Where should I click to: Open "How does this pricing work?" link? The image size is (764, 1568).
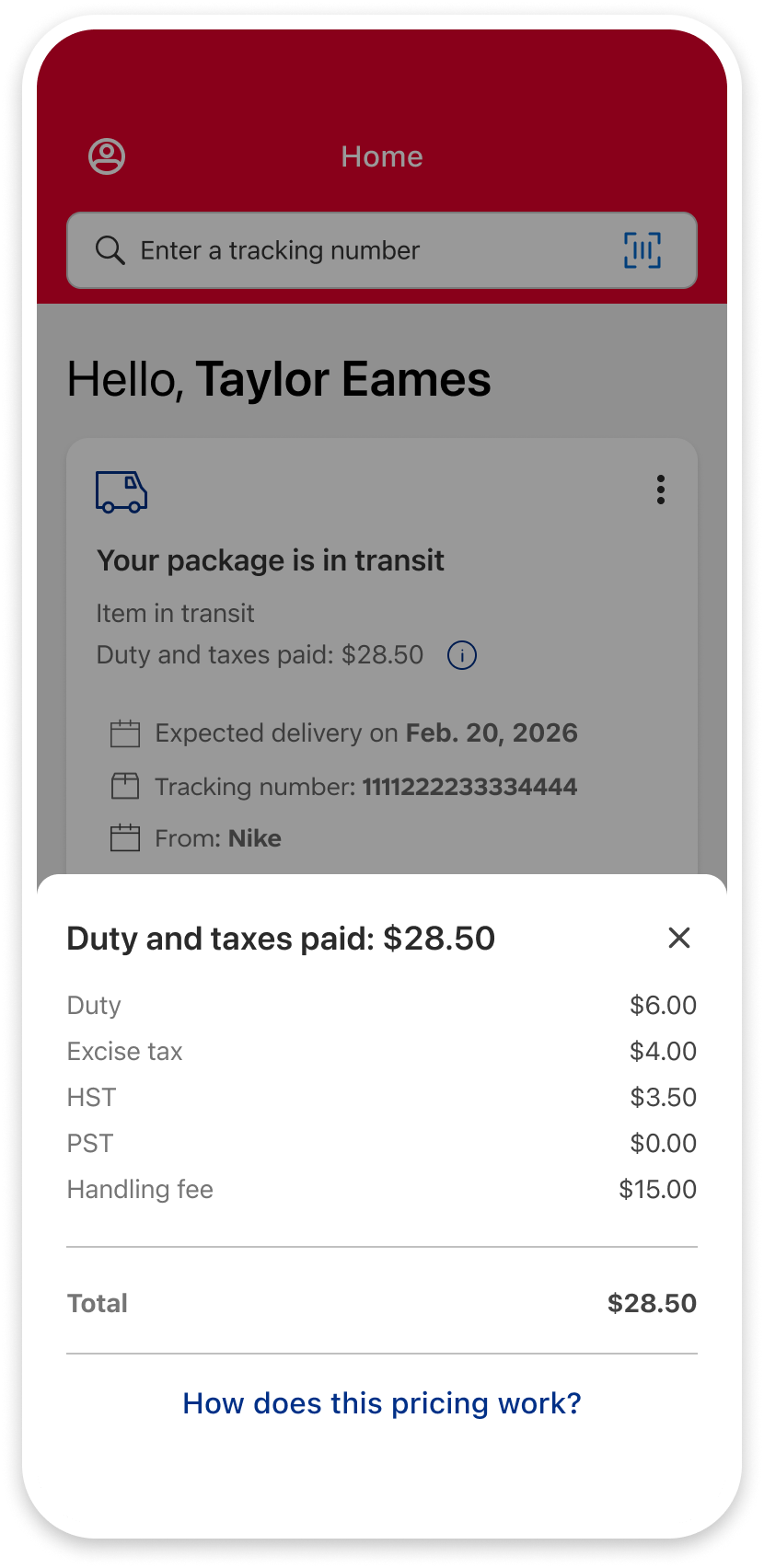(x=382, y=1403)
